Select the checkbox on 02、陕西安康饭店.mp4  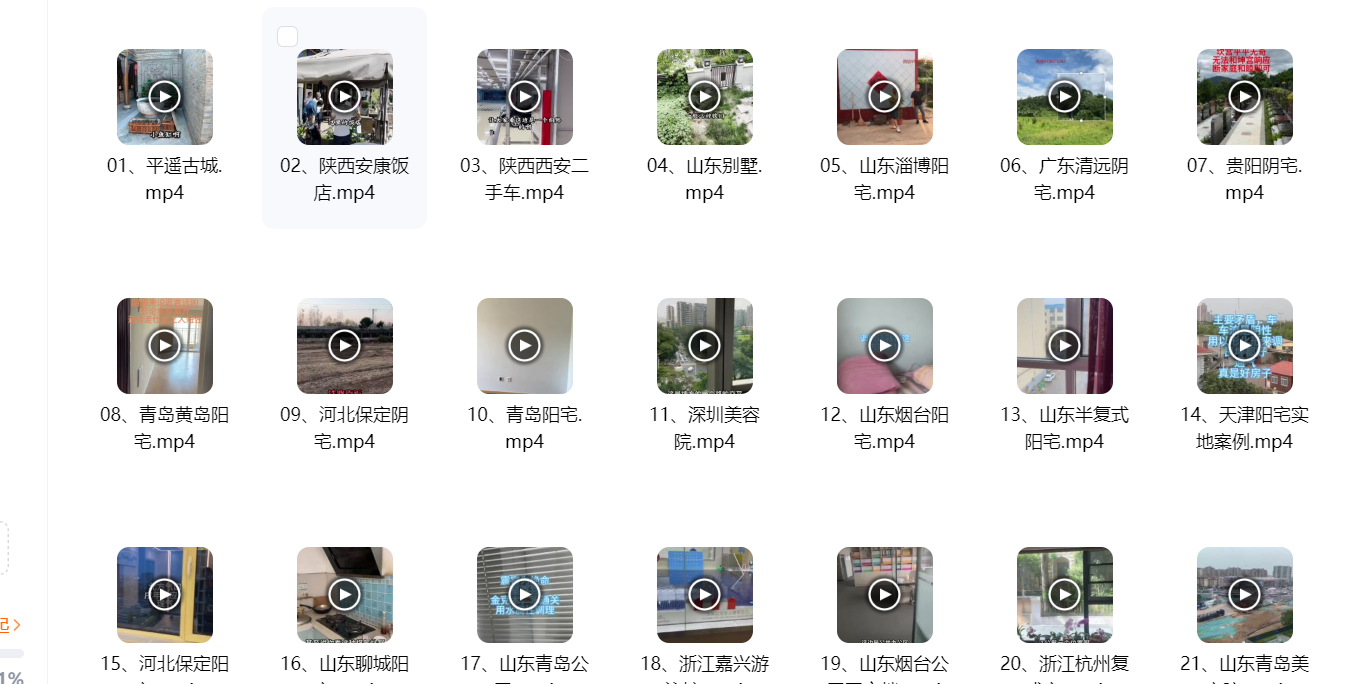coord(287,37)
